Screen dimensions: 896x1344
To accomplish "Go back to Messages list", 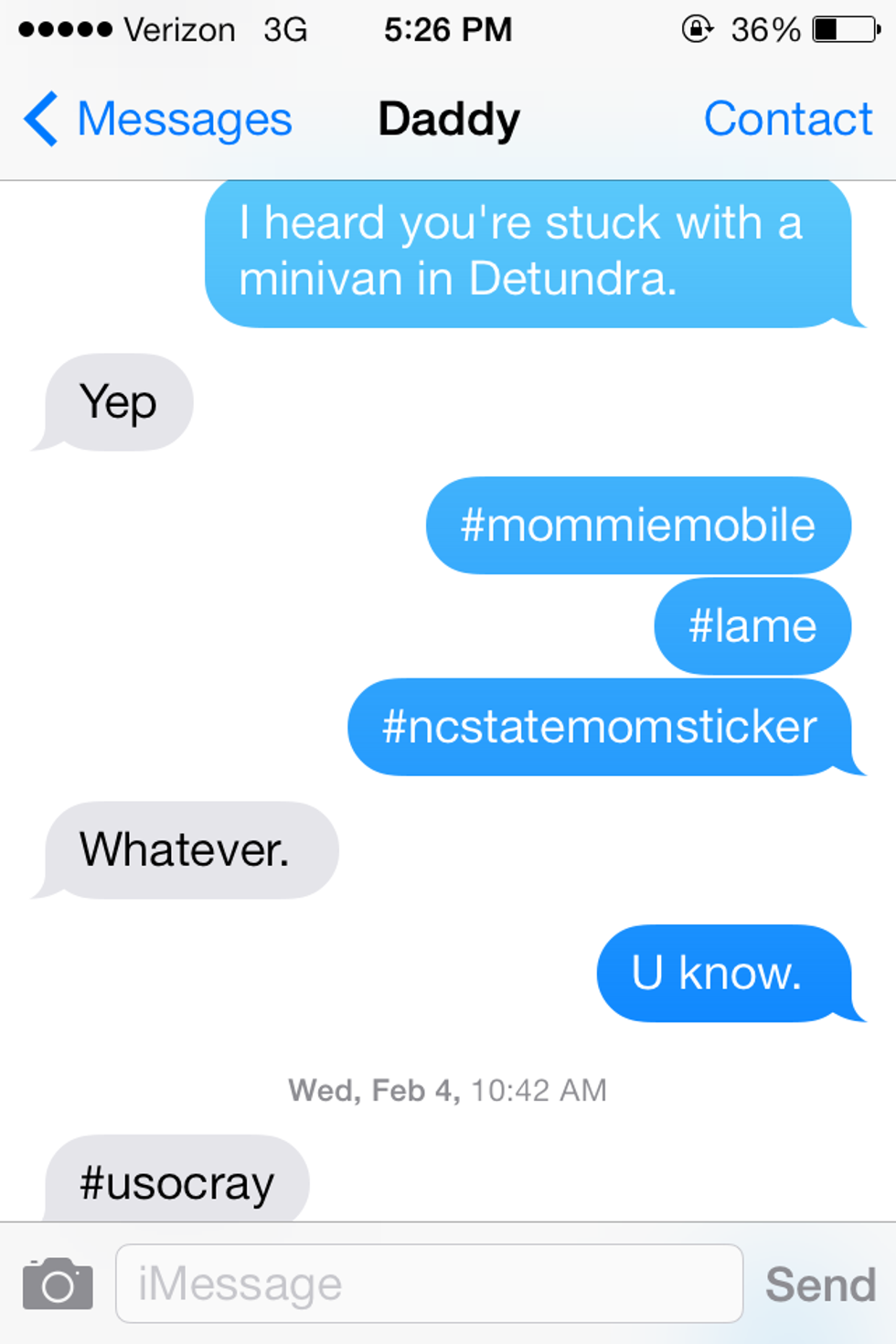I will 157,120.
